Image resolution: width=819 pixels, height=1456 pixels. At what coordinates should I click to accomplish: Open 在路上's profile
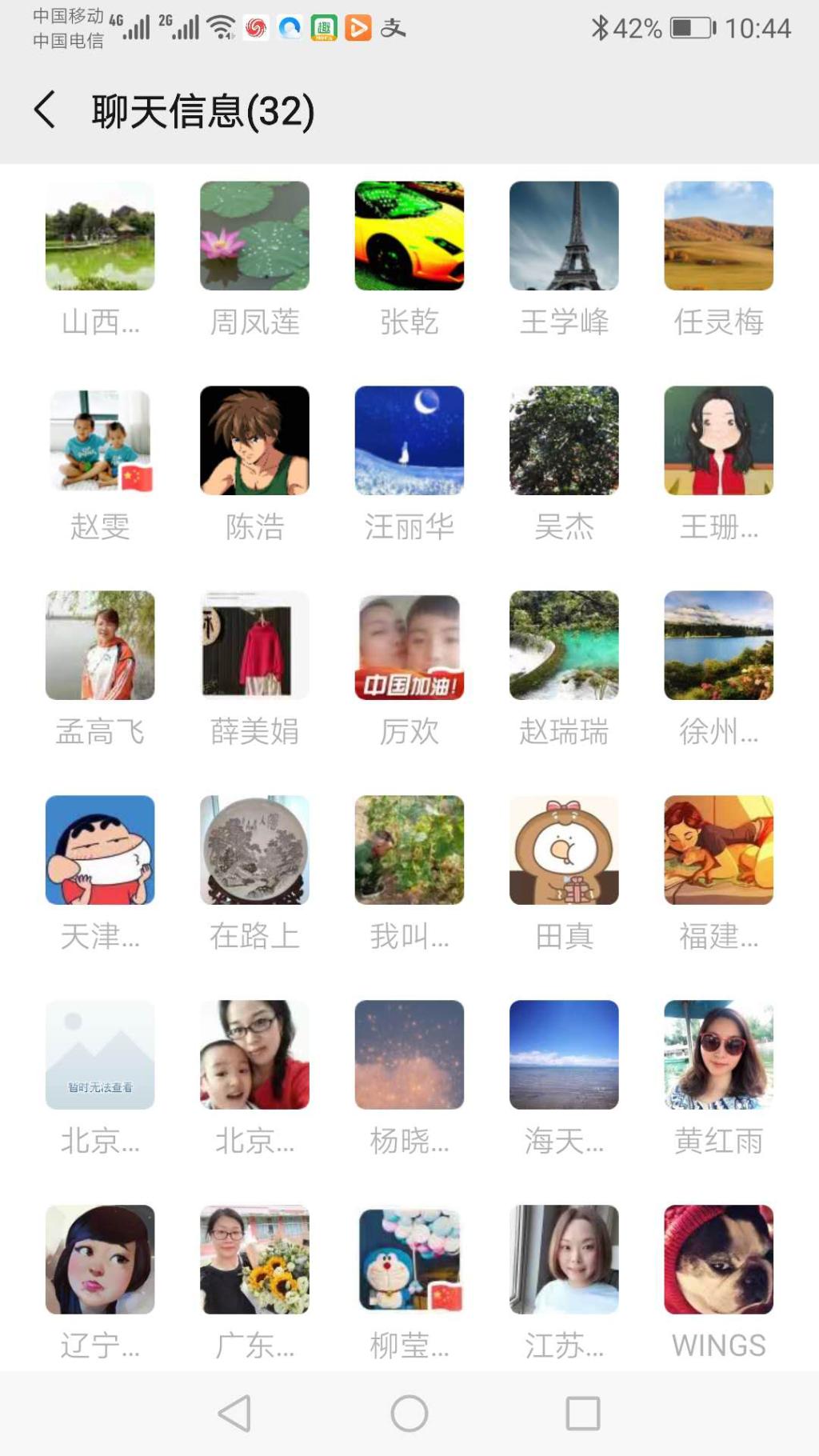click(x=254, y=850)
